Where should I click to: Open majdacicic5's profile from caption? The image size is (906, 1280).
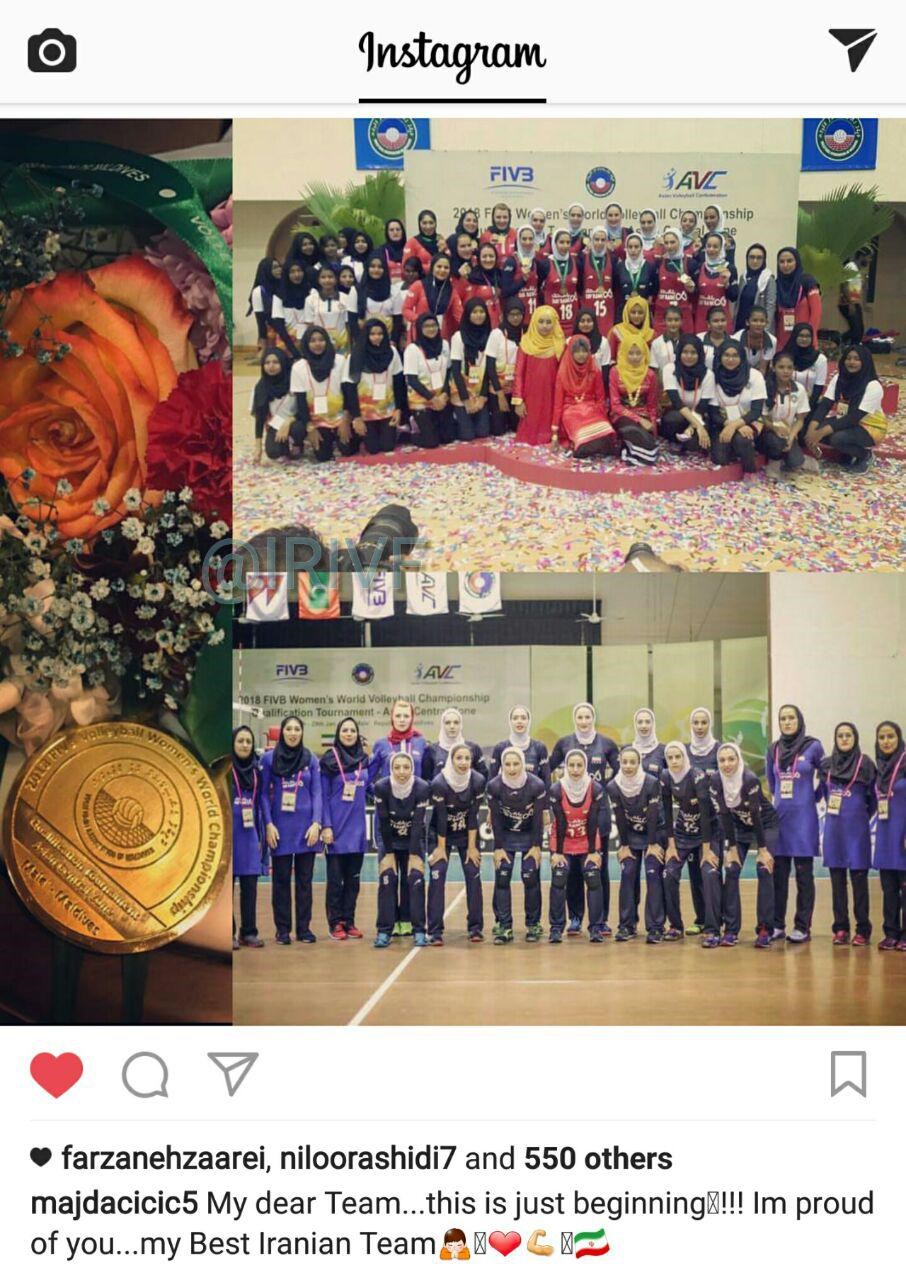(x=115, y=1203)
